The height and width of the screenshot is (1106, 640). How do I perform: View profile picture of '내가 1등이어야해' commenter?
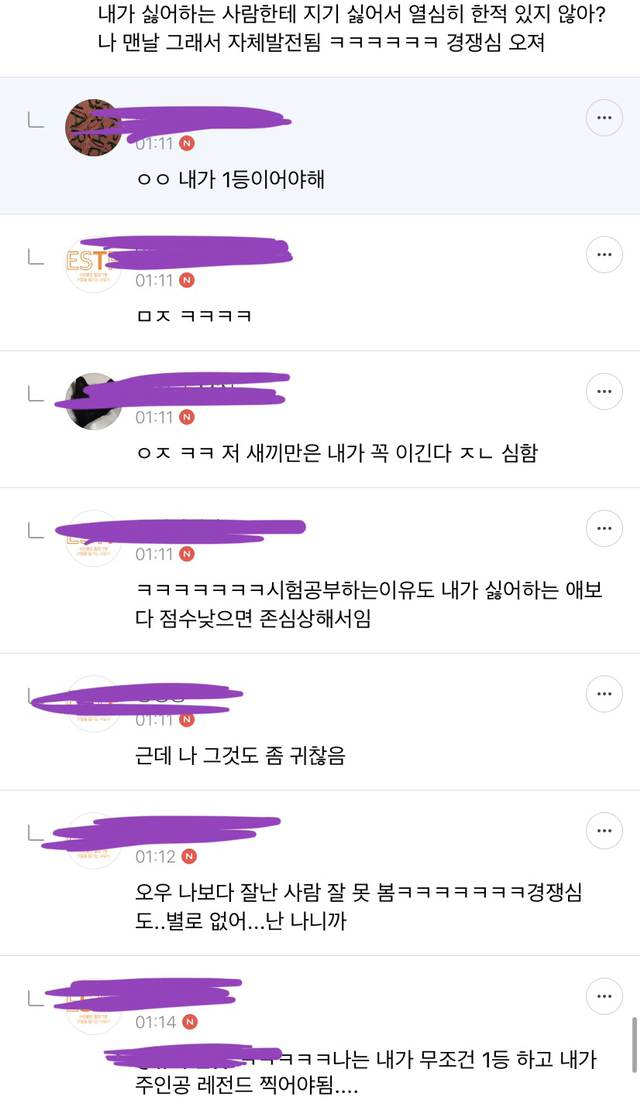pyautogui.click(x=93, y=127)
